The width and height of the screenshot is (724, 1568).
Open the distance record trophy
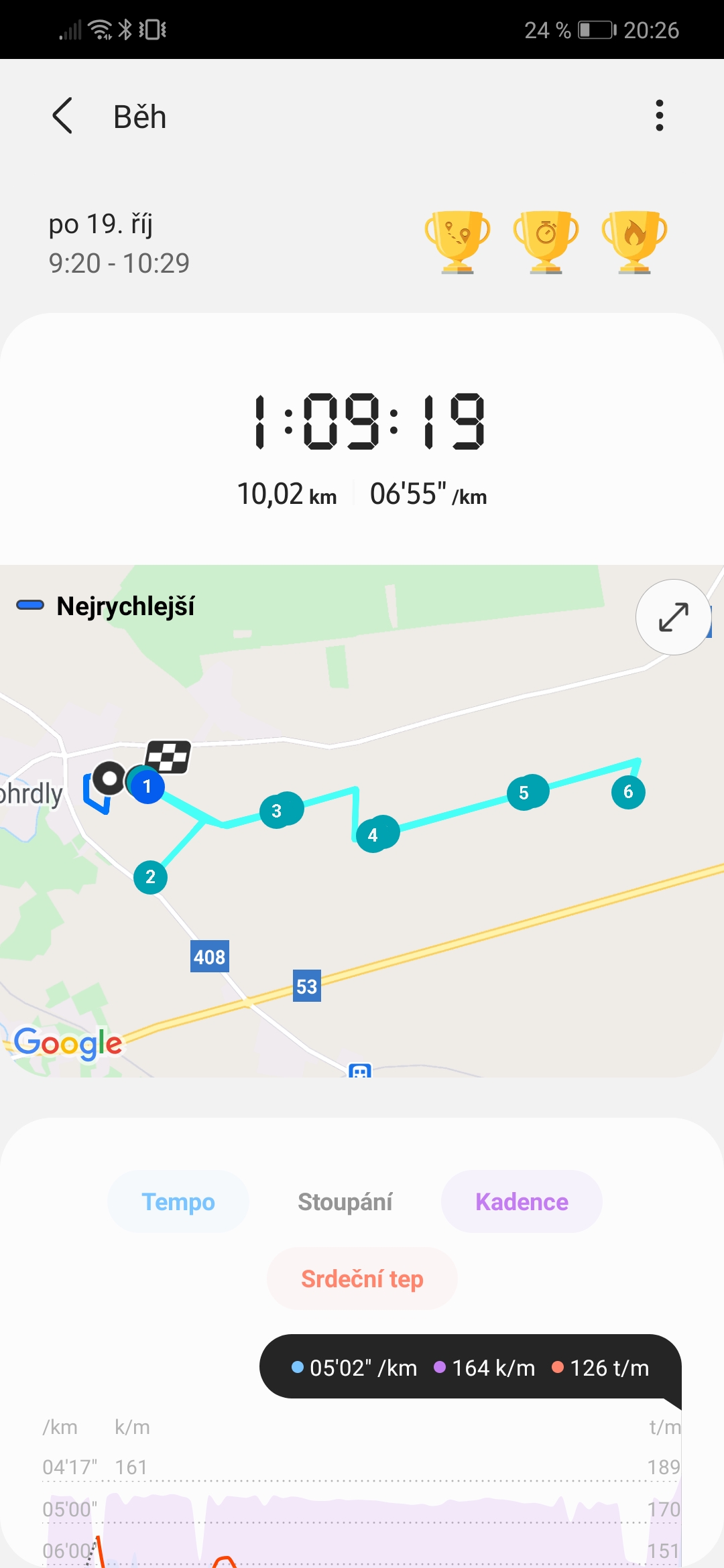[458, 242]
